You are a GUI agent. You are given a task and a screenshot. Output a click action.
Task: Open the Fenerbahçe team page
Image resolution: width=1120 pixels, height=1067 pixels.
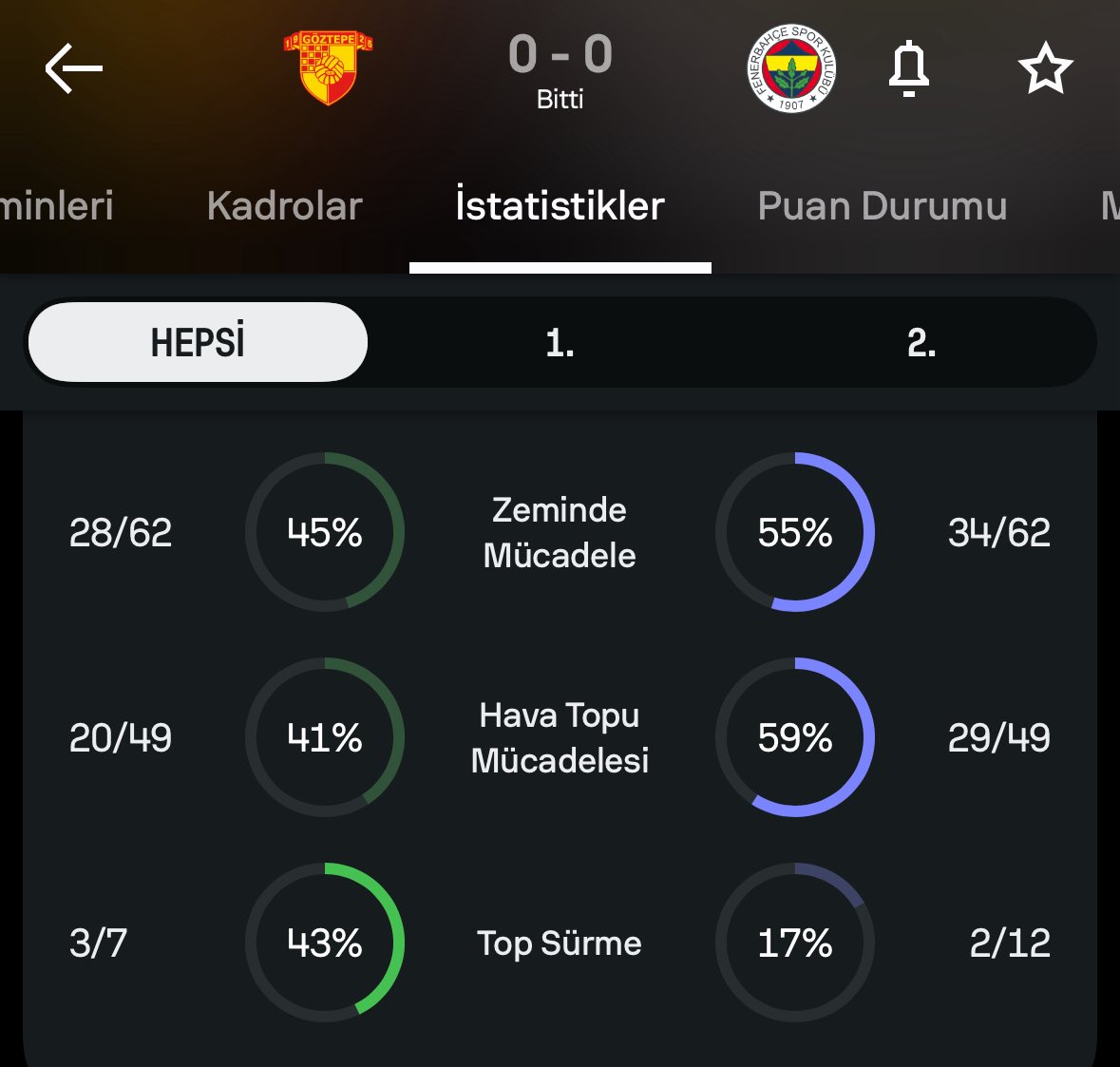[x=791, y=68]
